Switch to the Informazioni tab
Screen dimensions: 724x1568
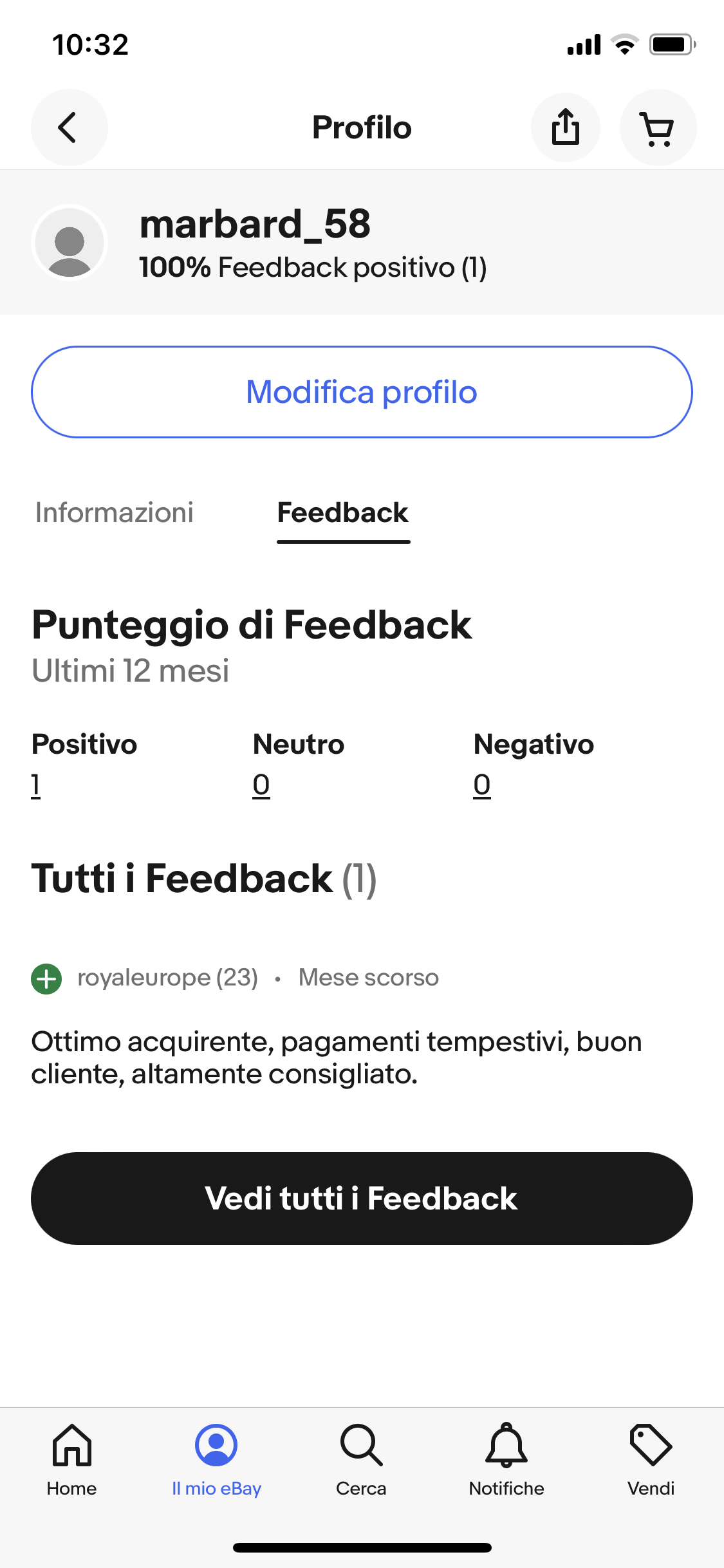click(114, 513)
